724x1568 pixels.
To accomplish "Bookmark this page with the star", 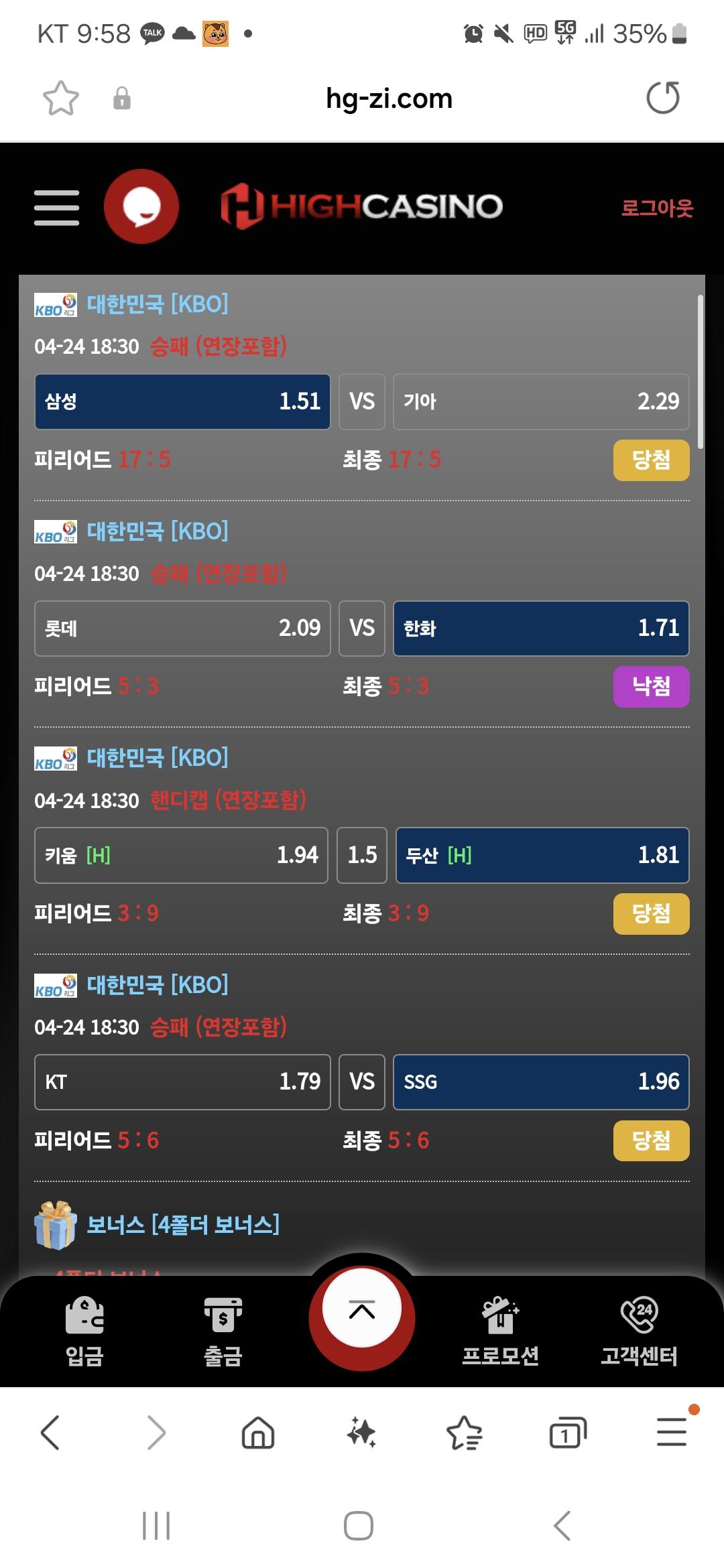I will click(61, 99).
